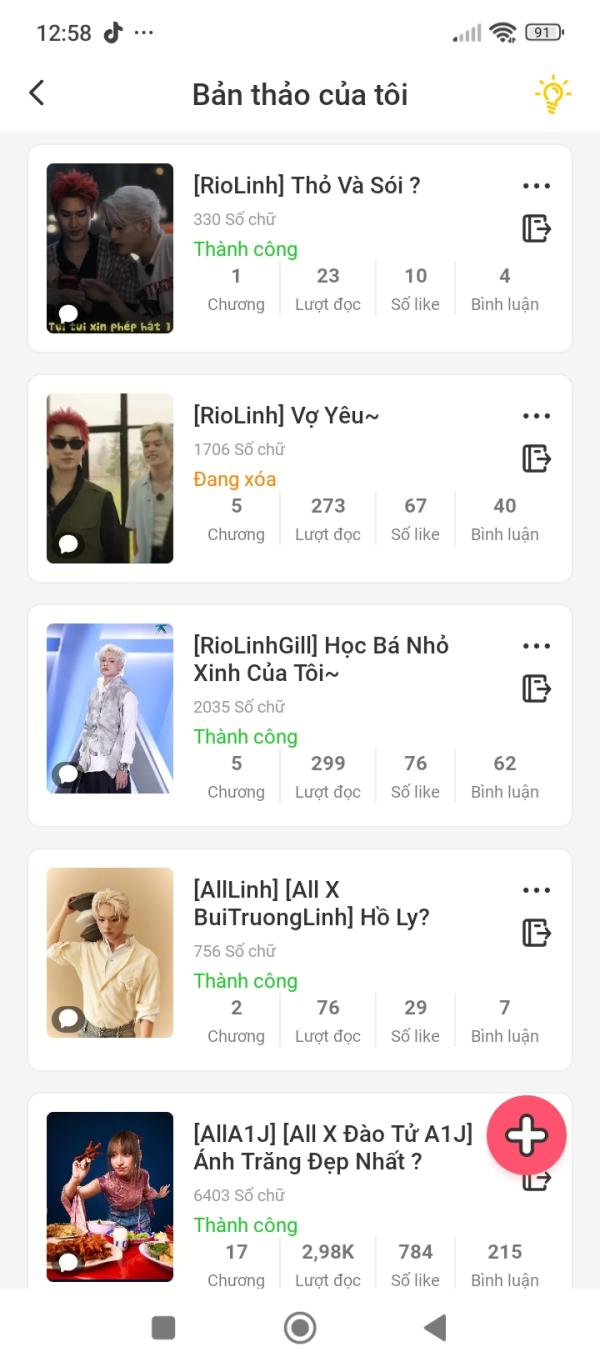Open more options for Hồ Ly?
Screen dimensions: 600x1367
coord(536,890)
